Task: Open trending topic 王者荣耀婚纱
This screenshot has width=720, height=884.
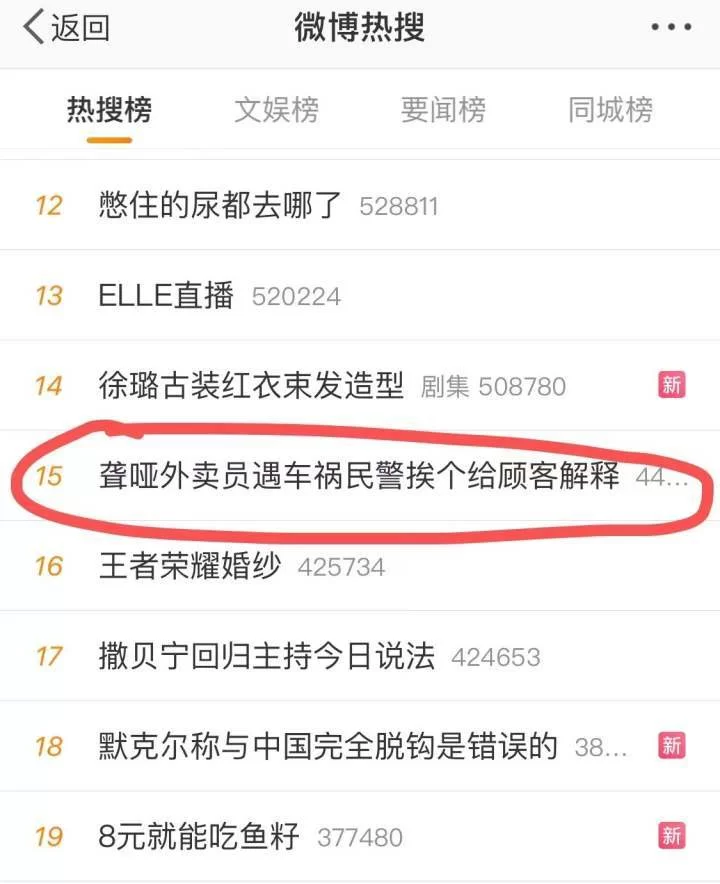Action: (x=190, y=566)
